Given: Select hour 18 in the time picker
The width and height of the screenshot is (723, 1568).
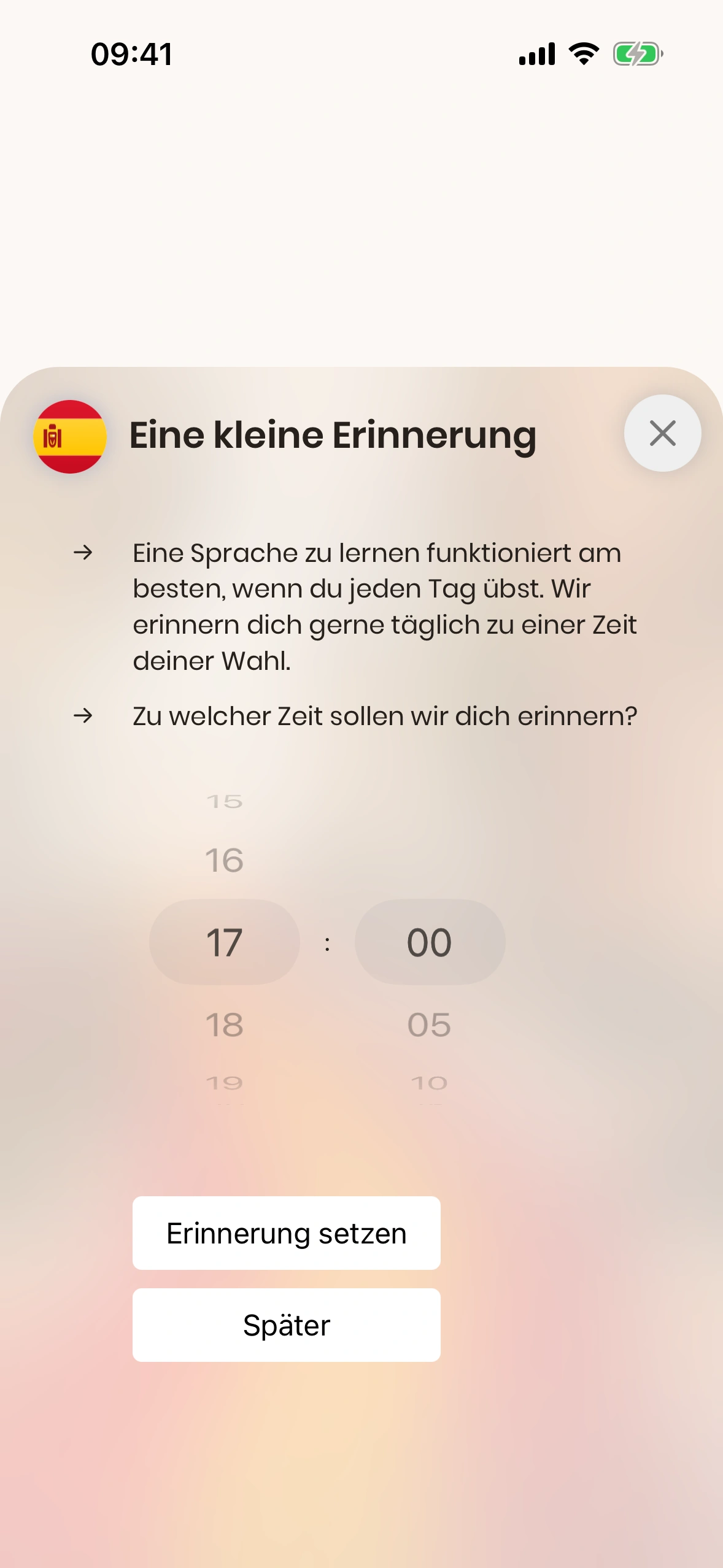Looking at the screenshot, I should pyautogui.click(x=224, y=1024).
